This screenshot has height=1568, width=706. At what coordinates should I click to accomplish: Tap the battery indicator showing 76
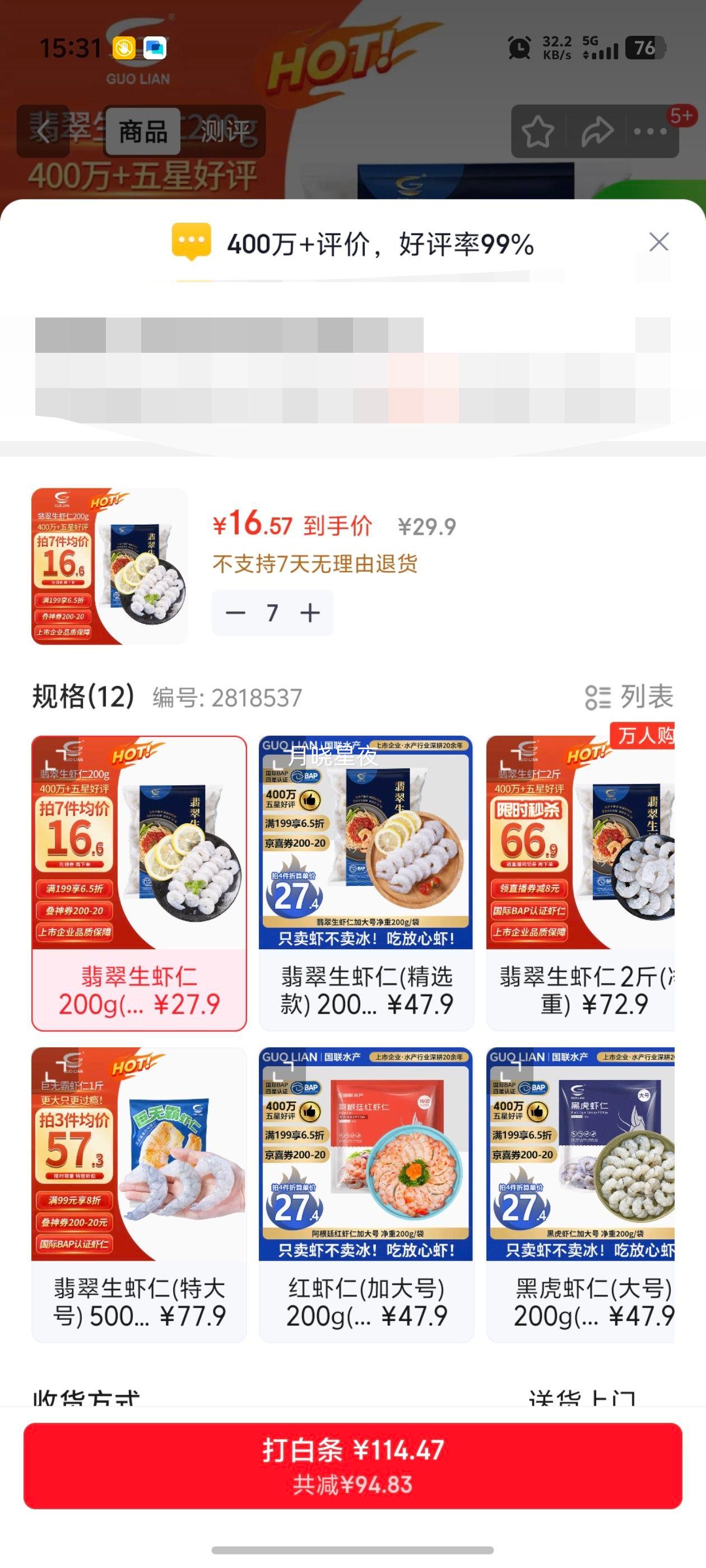coord(644,47)
